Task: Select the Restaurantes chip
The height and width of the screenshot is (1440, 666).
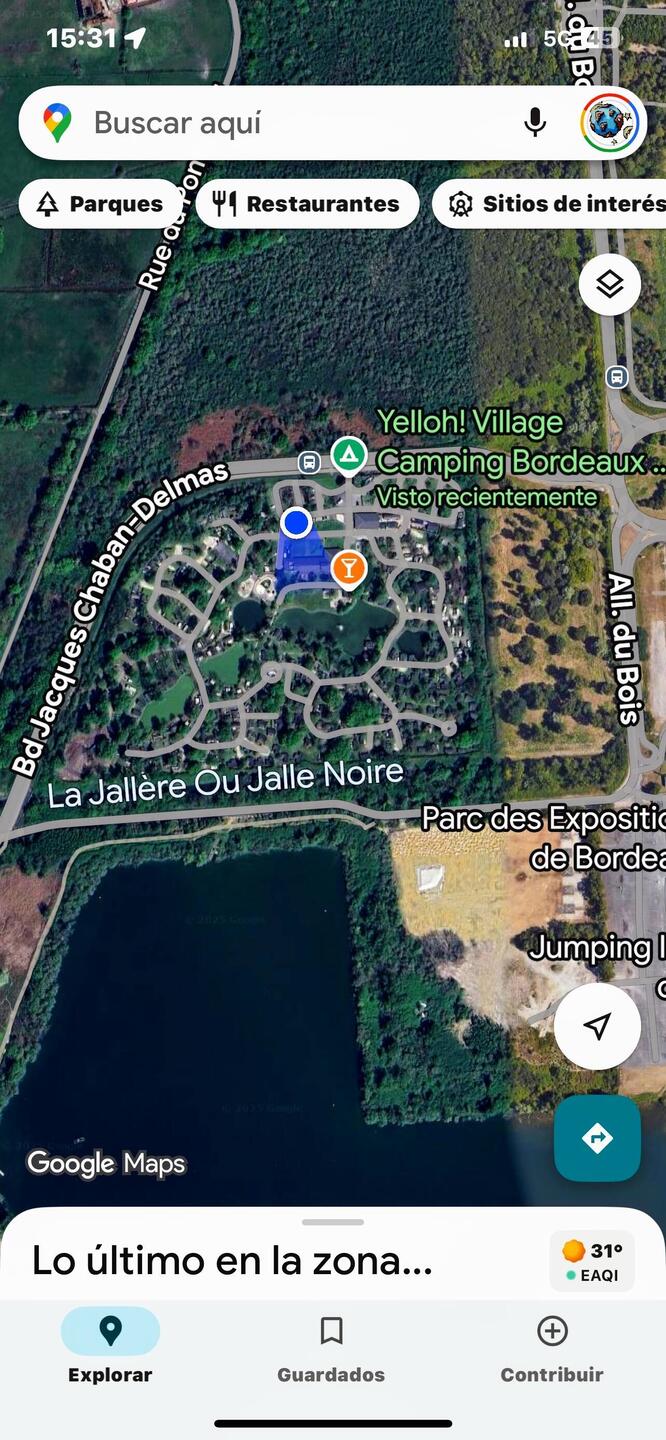Action: coord(307,204)
